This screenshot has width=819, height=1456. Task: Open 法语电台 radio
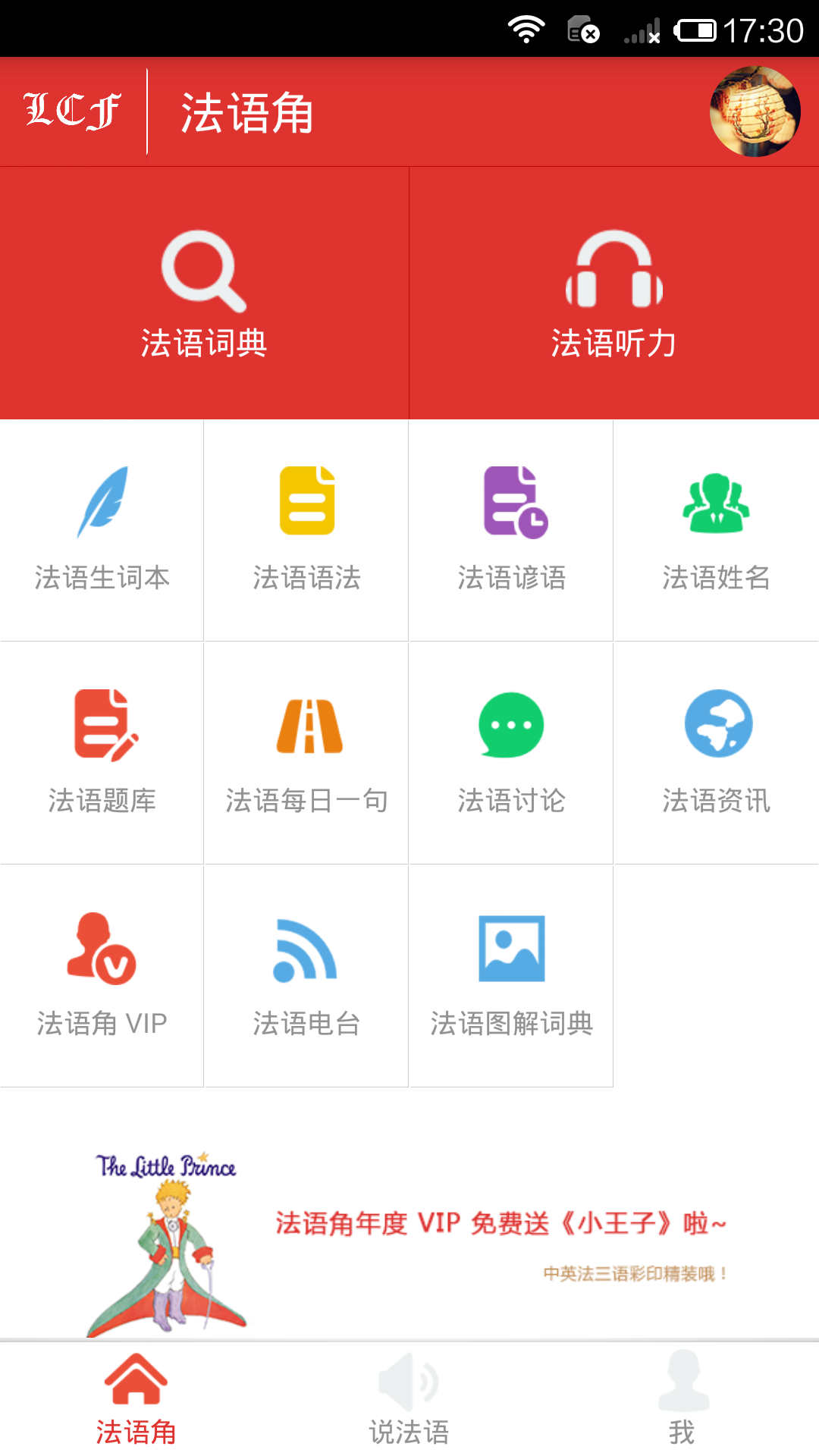[306, 975]
